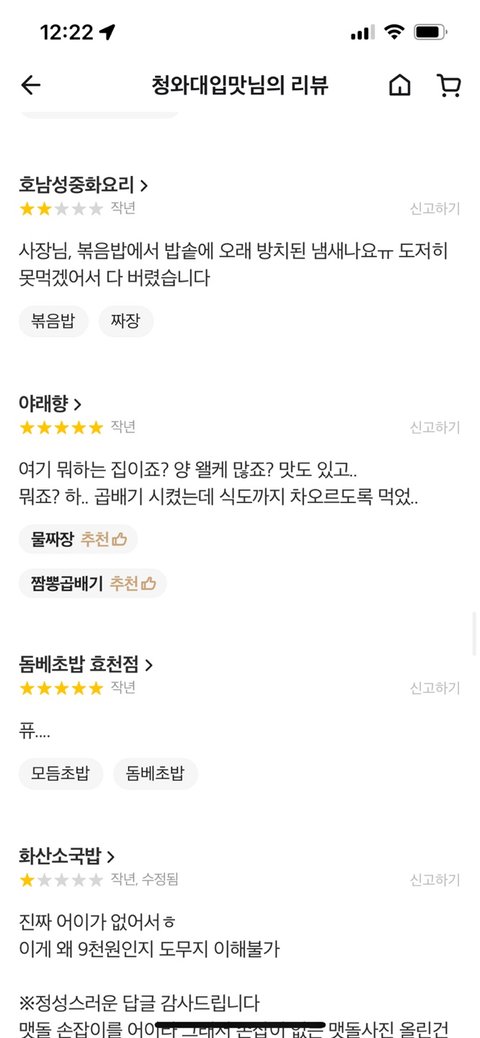Select the 짜장 menu chip
480x1038 pixels.
click(126, 322)
